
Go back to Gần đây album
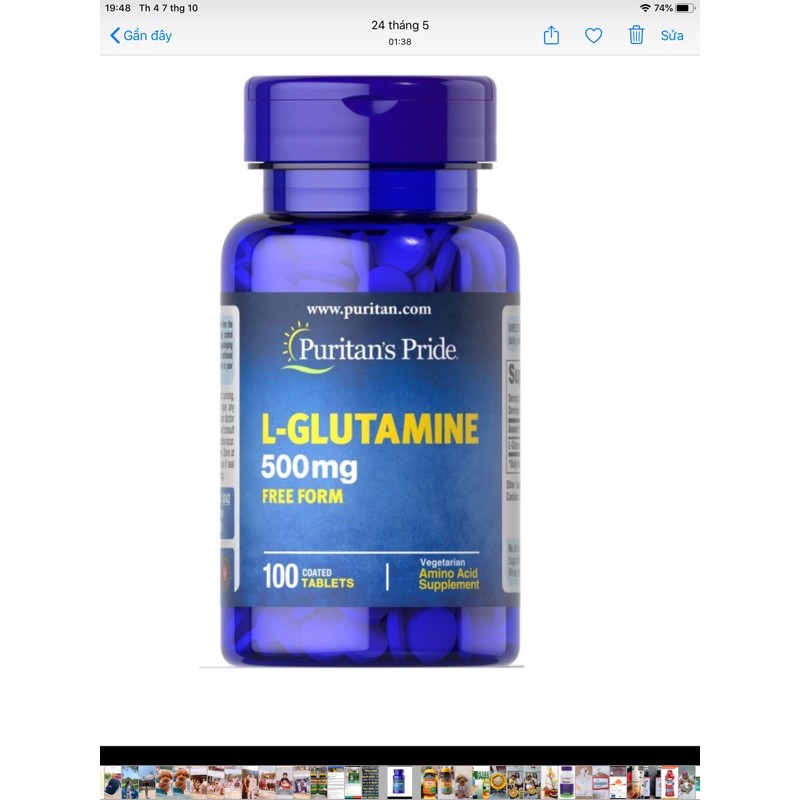[x=140, y=36]
